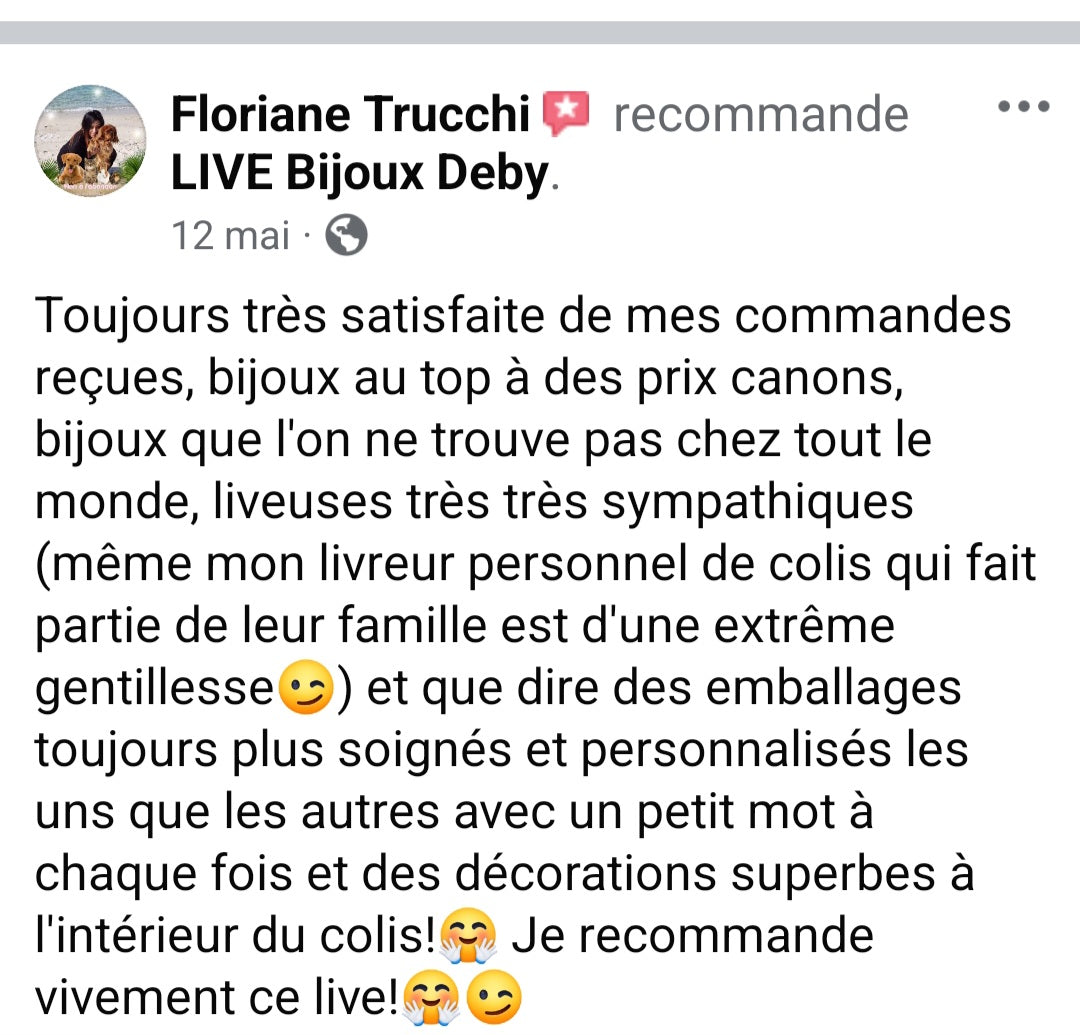Viewport: 1080px width, 1035px height.
Task: Open Floriane Trucchi's profile name link
Action: coord(349,115)
